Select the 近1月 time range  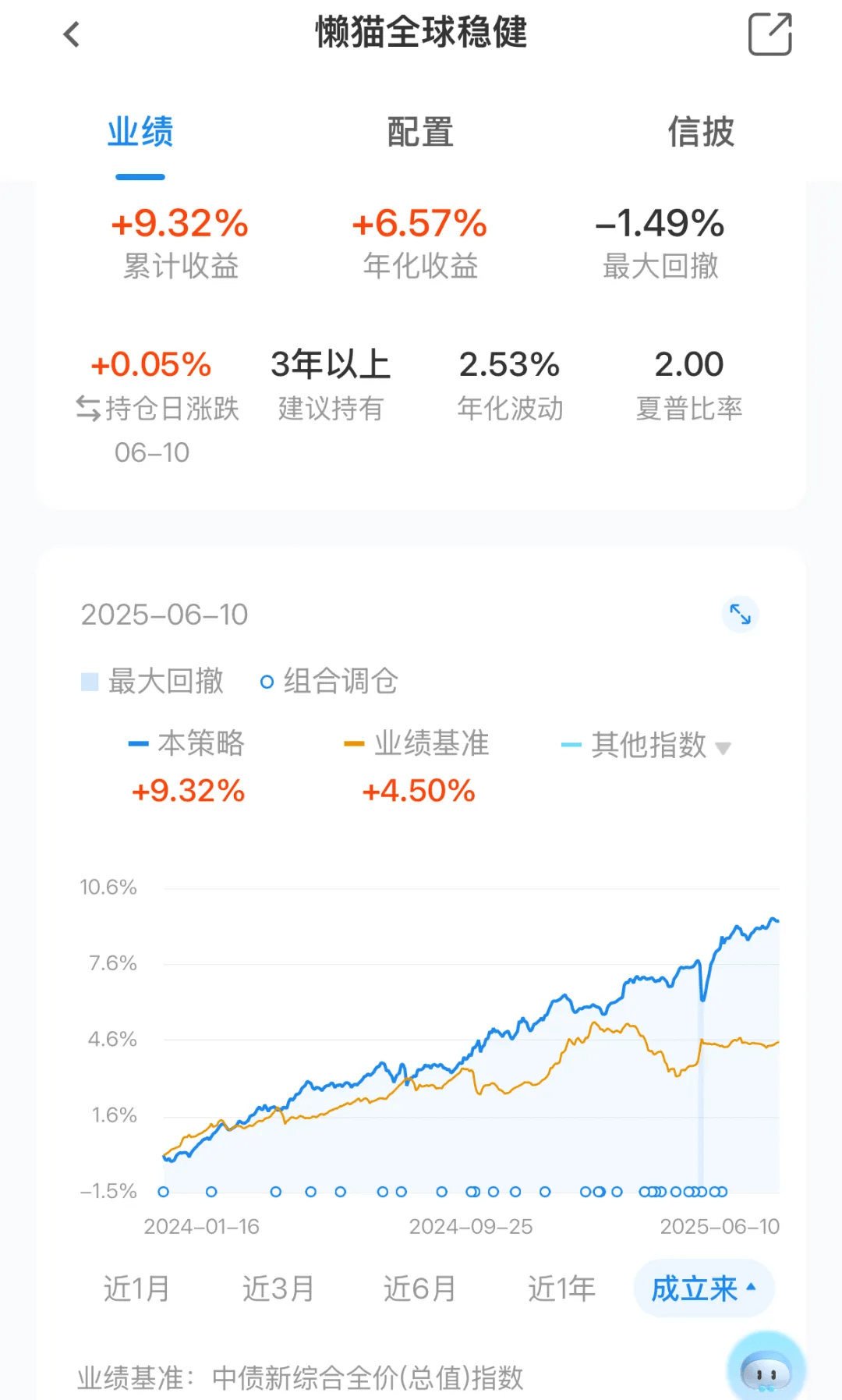(137, 1288)
